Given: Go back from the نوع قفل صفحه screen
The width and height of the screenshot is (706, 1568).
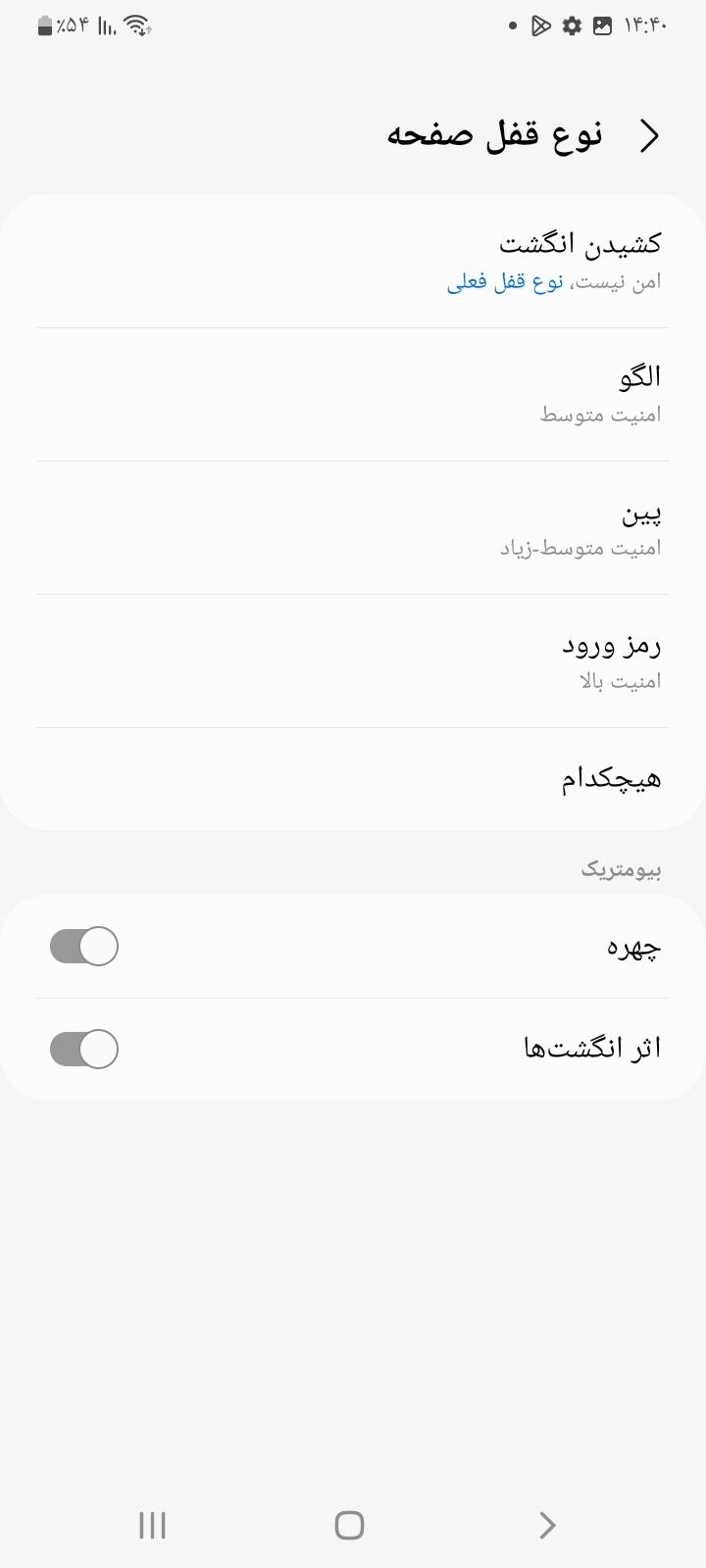Looking at the screenshot, I should 648,136.
